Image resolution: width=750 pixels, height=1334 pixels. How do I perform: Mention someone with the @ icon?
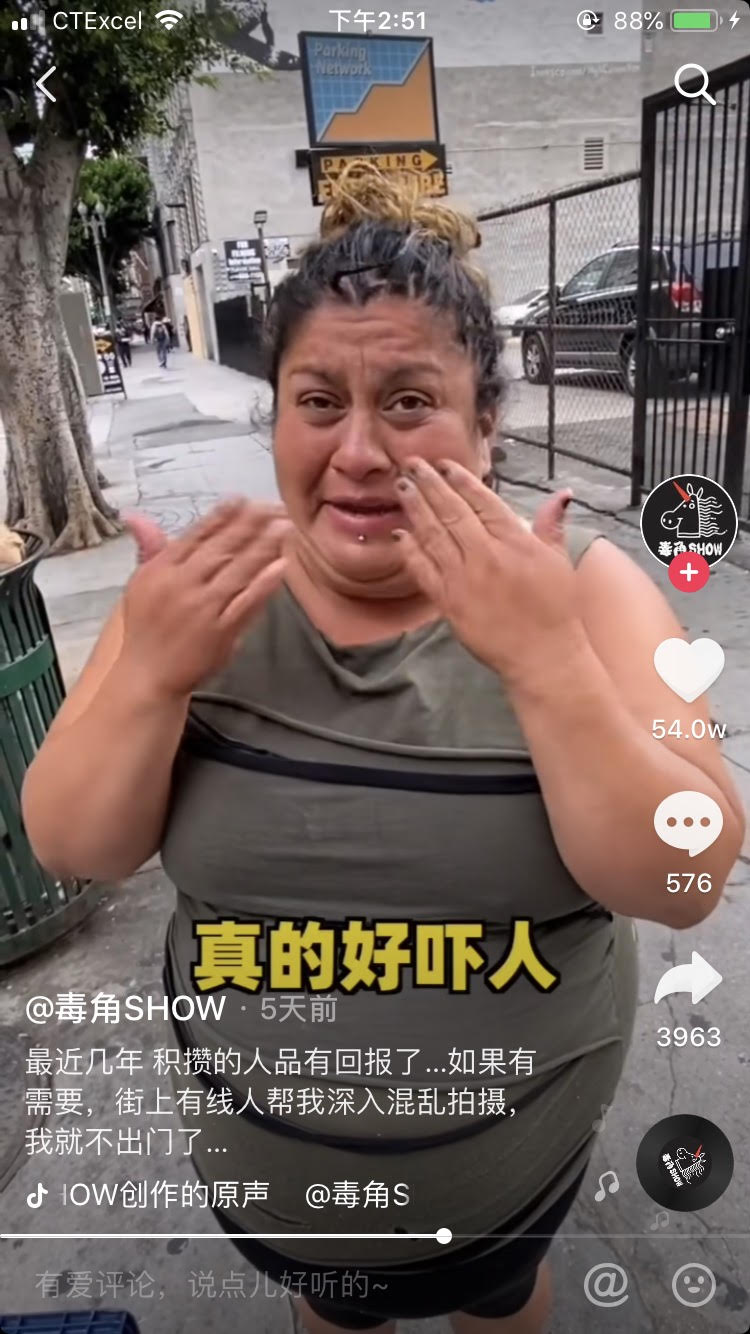pos(606,1285)
